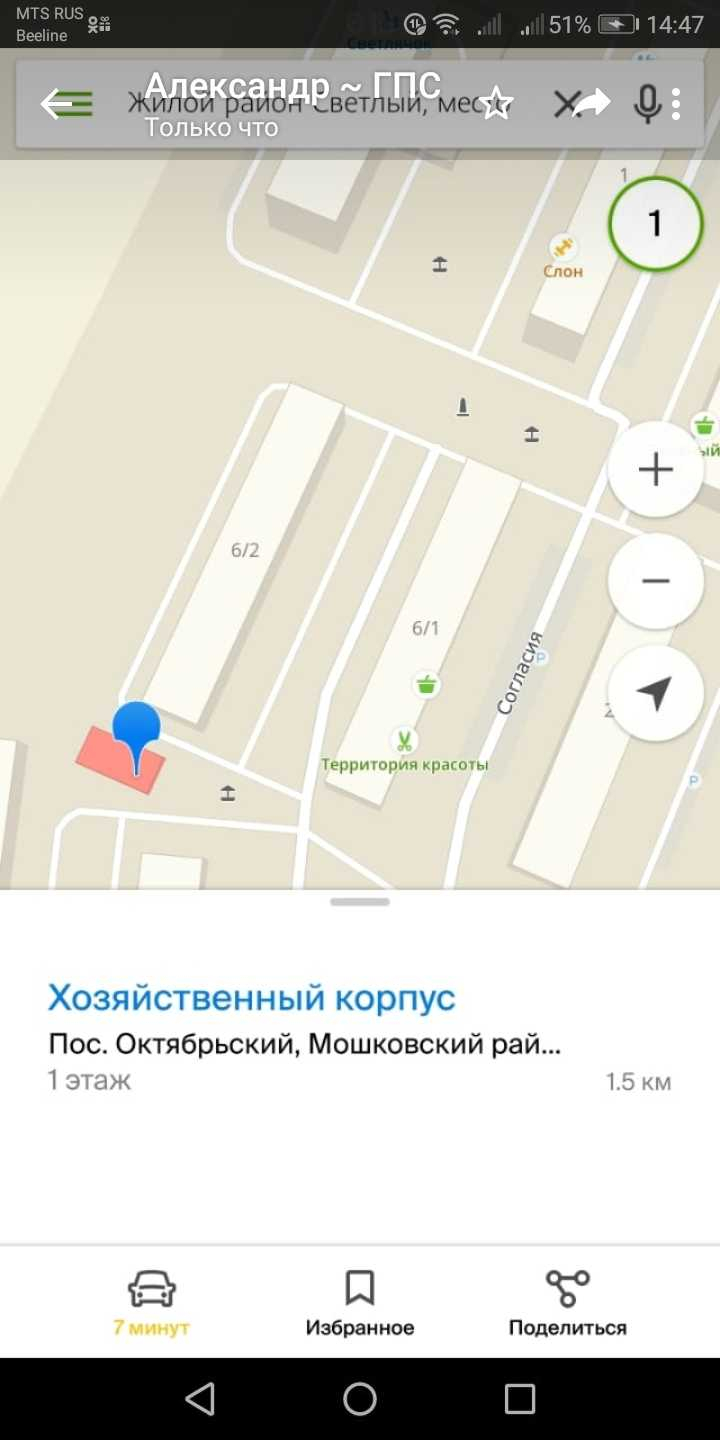The width and height of the screenshot is (720, 1440).
Task: Zoom out on the map
Action: coord(655,581)
